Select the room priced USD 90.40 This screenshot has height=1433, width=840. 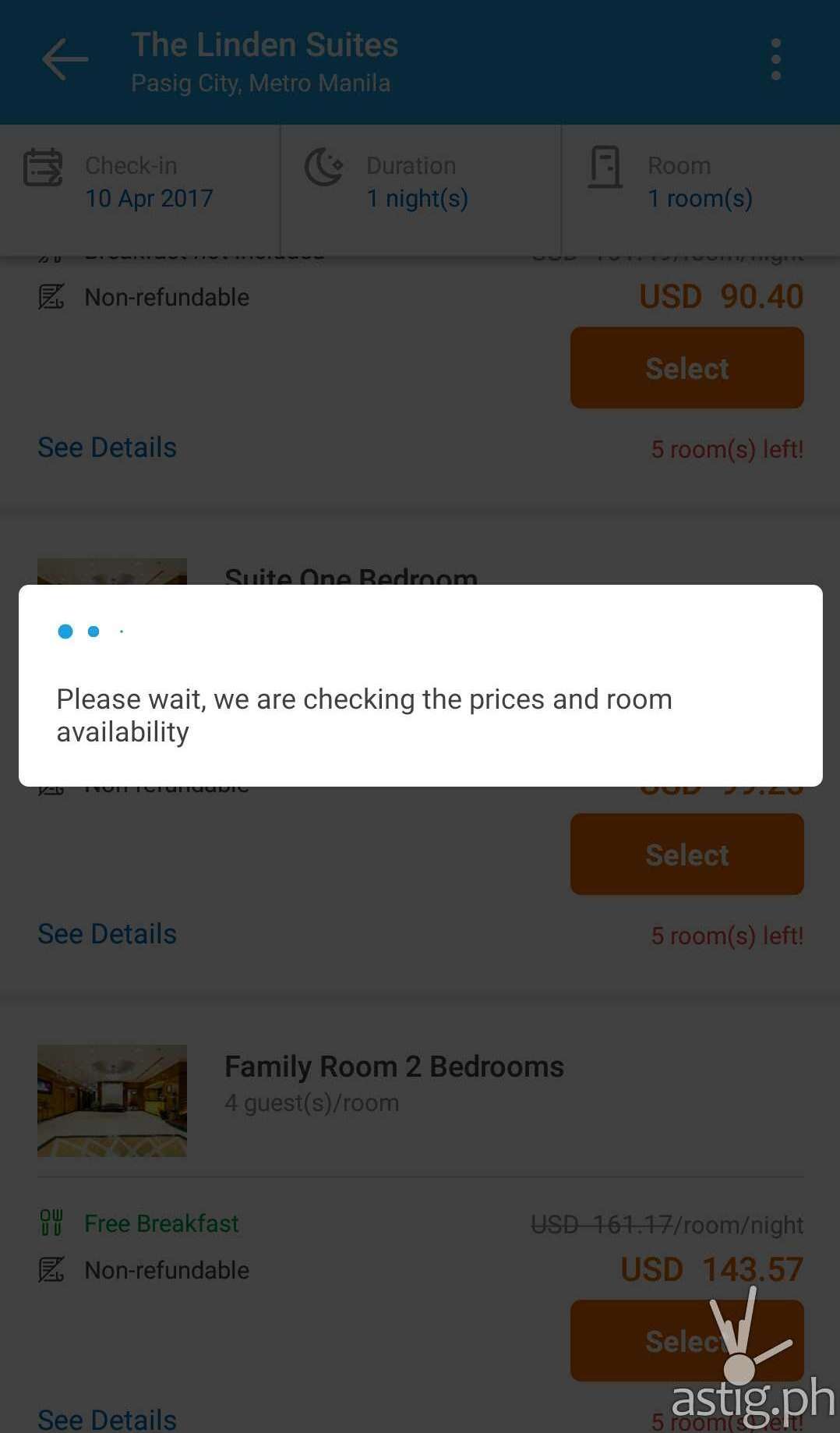tap(686, 368)
